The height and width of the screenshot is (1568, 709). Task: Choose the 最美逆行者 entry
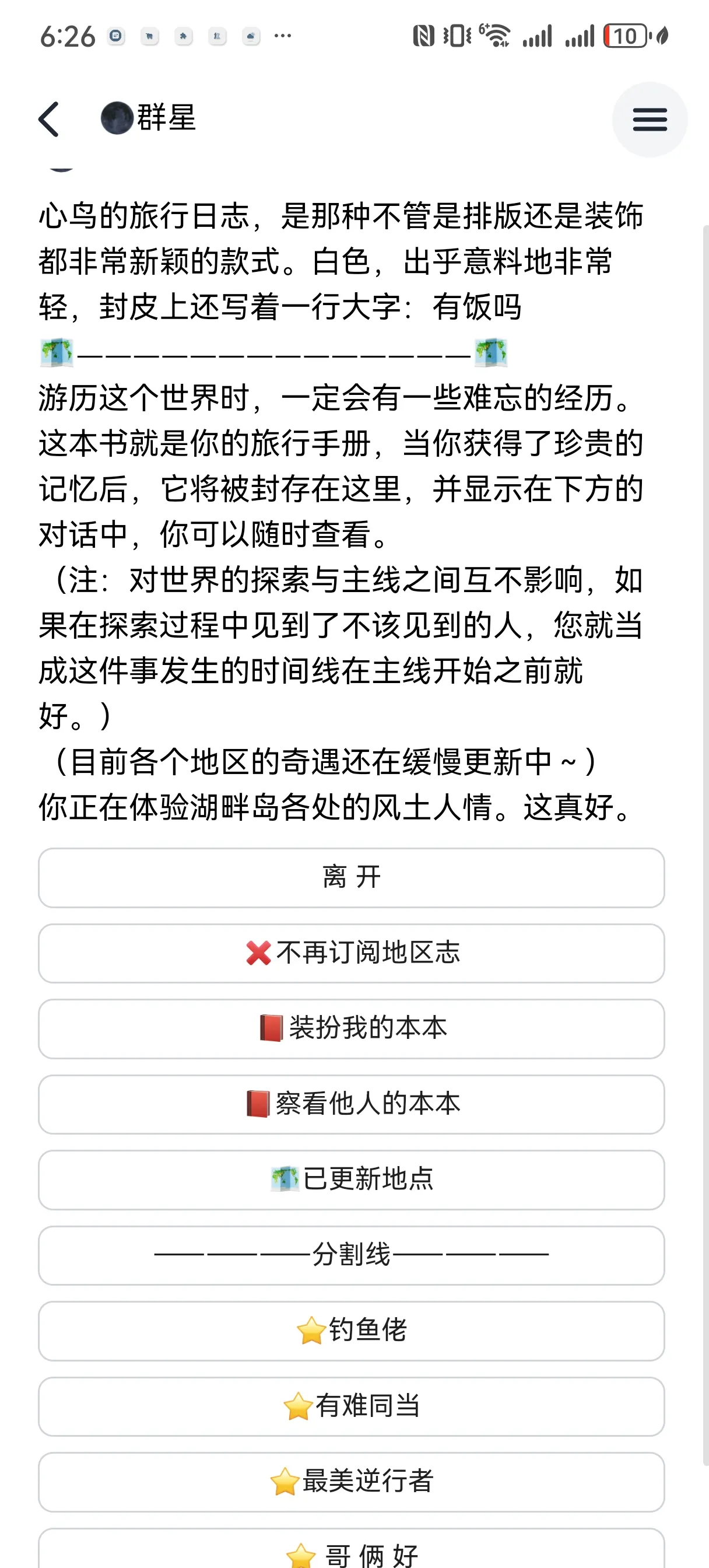click(x=351, y=1482)
